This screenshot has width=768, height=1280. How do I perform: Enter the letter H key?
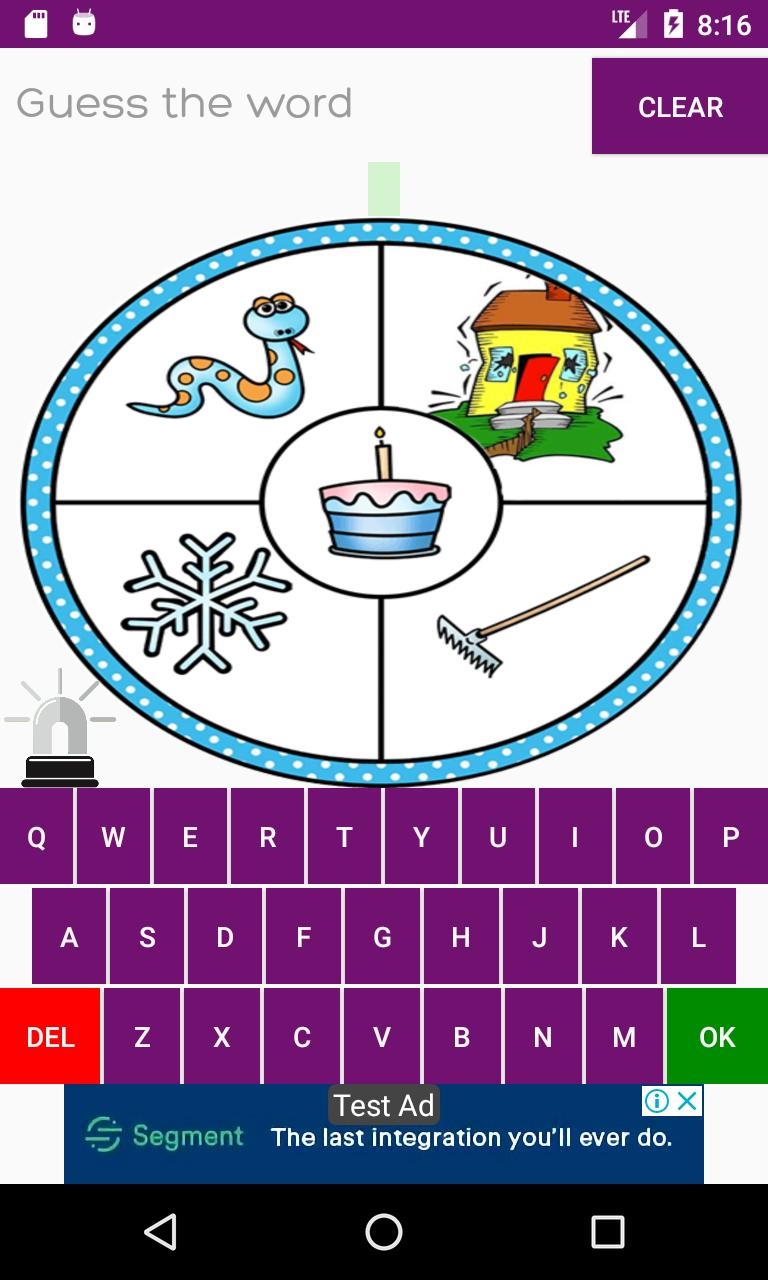coord(461,937)
